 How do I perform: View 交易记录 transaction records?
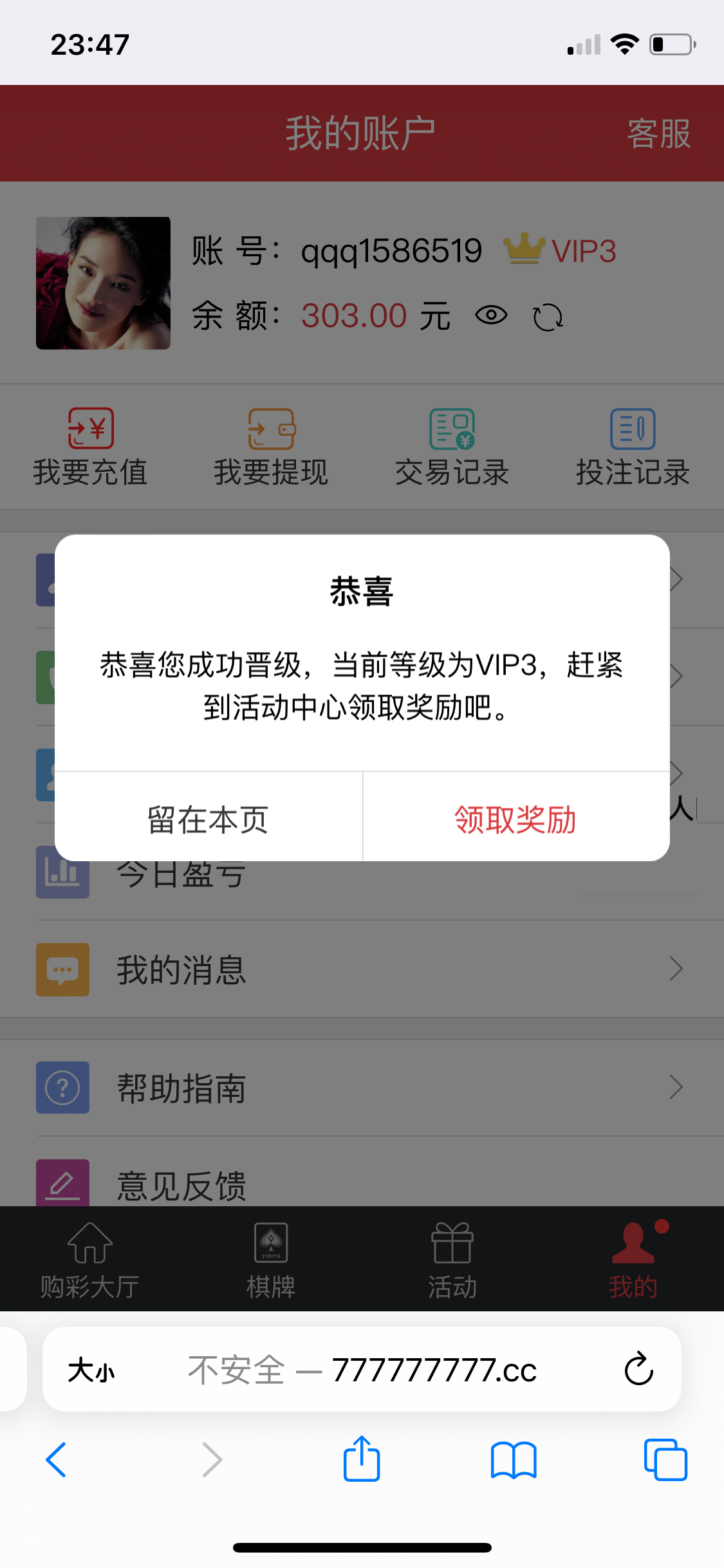452,447
